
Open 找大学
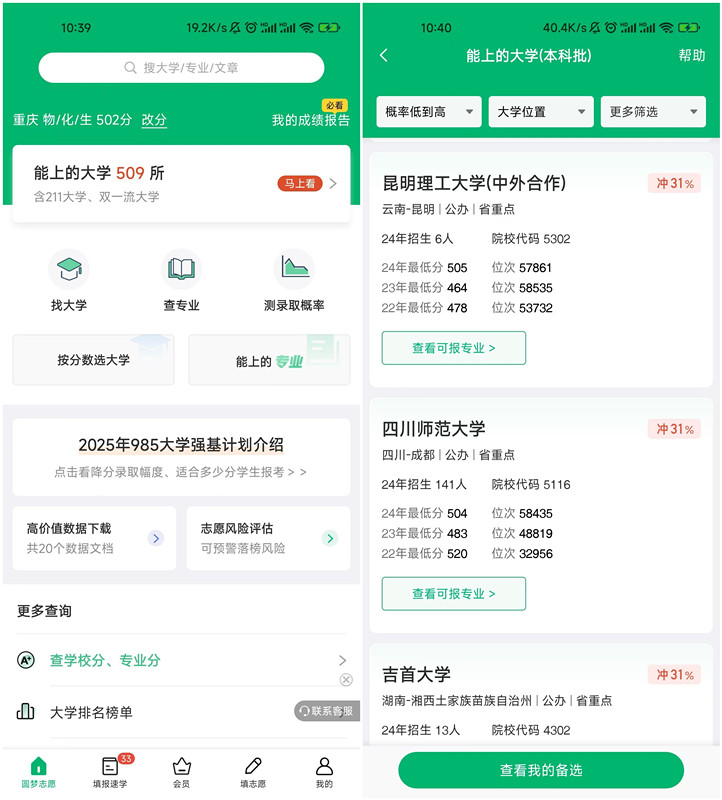click(69, 281)
